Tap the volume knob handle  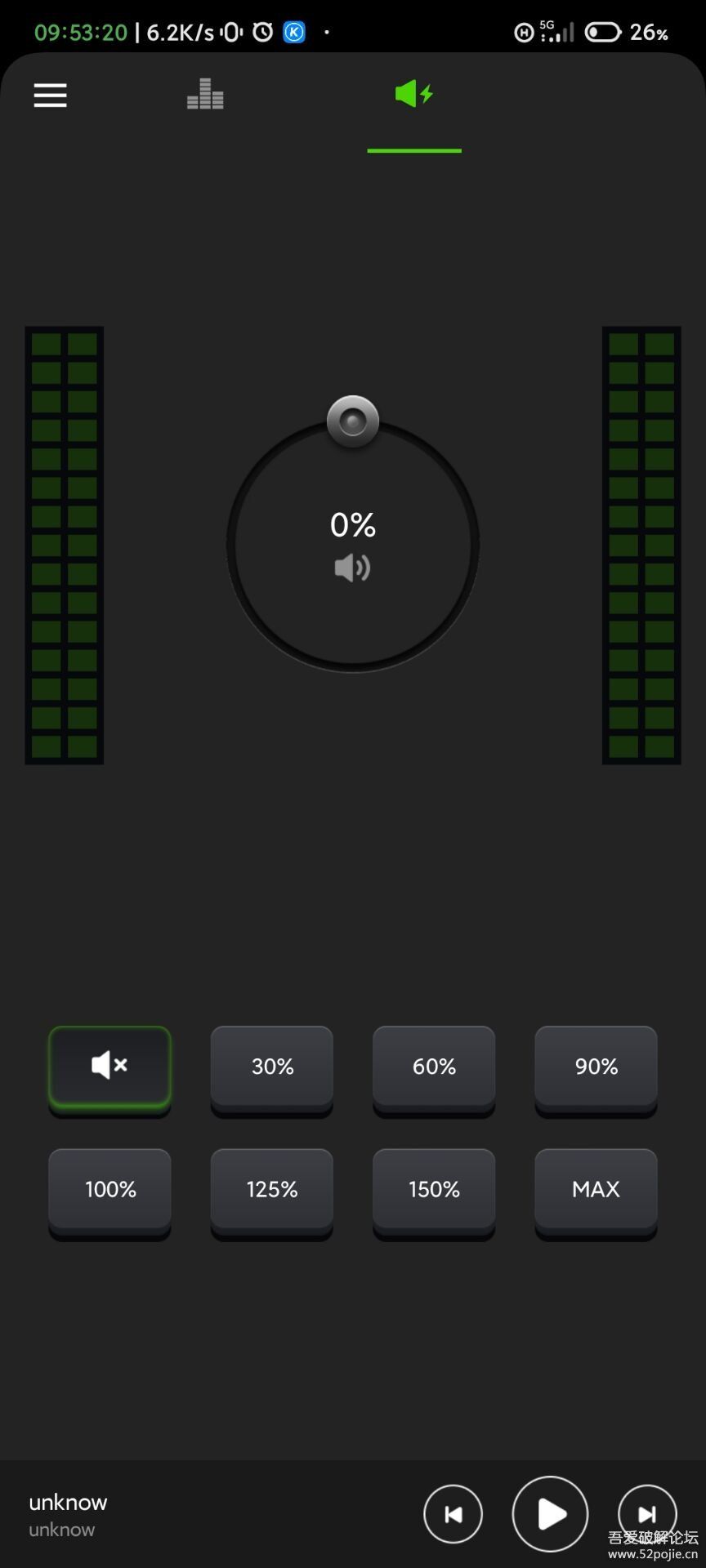(x=353, y=421)
